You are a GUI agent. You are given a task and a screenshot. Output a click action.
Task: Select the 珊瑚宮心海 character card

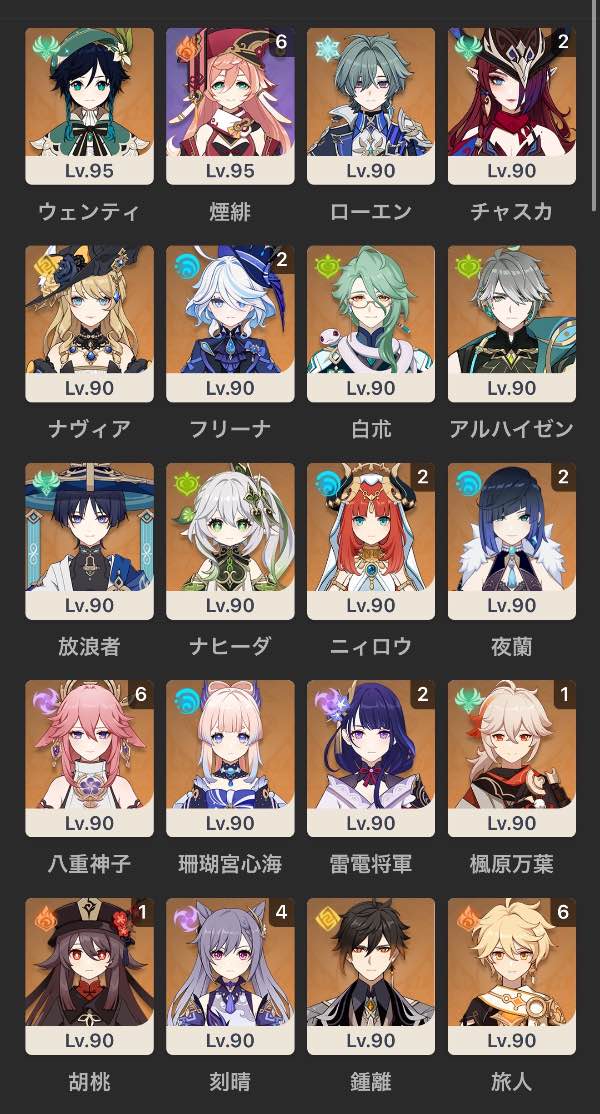(230, 759)
